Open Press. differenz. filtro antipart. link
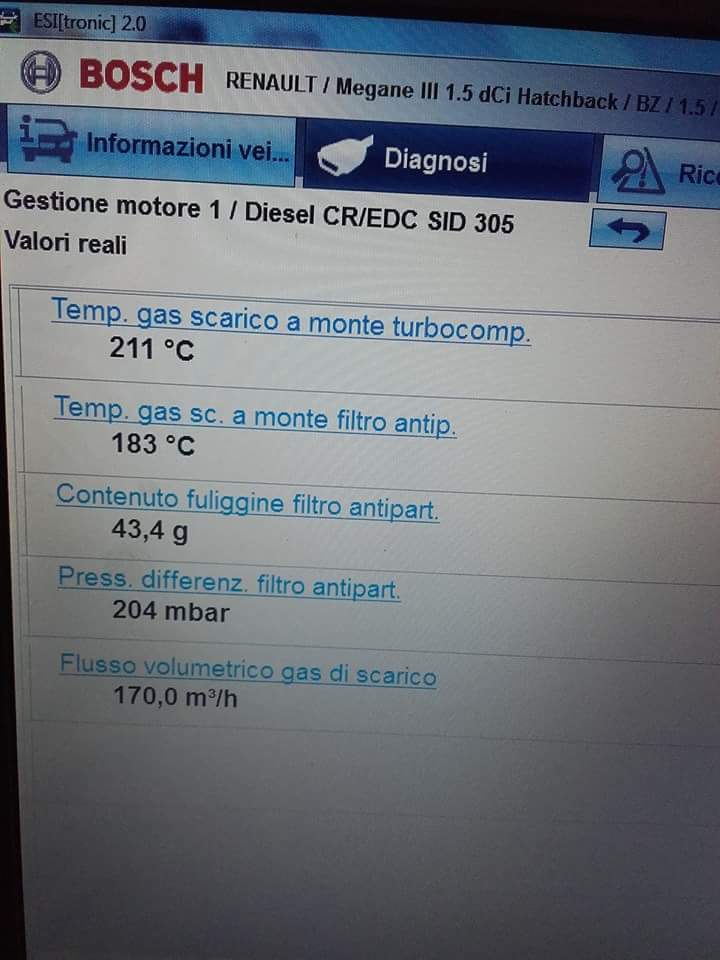Viewport: 720px width, 960px height. coord(229,583)
